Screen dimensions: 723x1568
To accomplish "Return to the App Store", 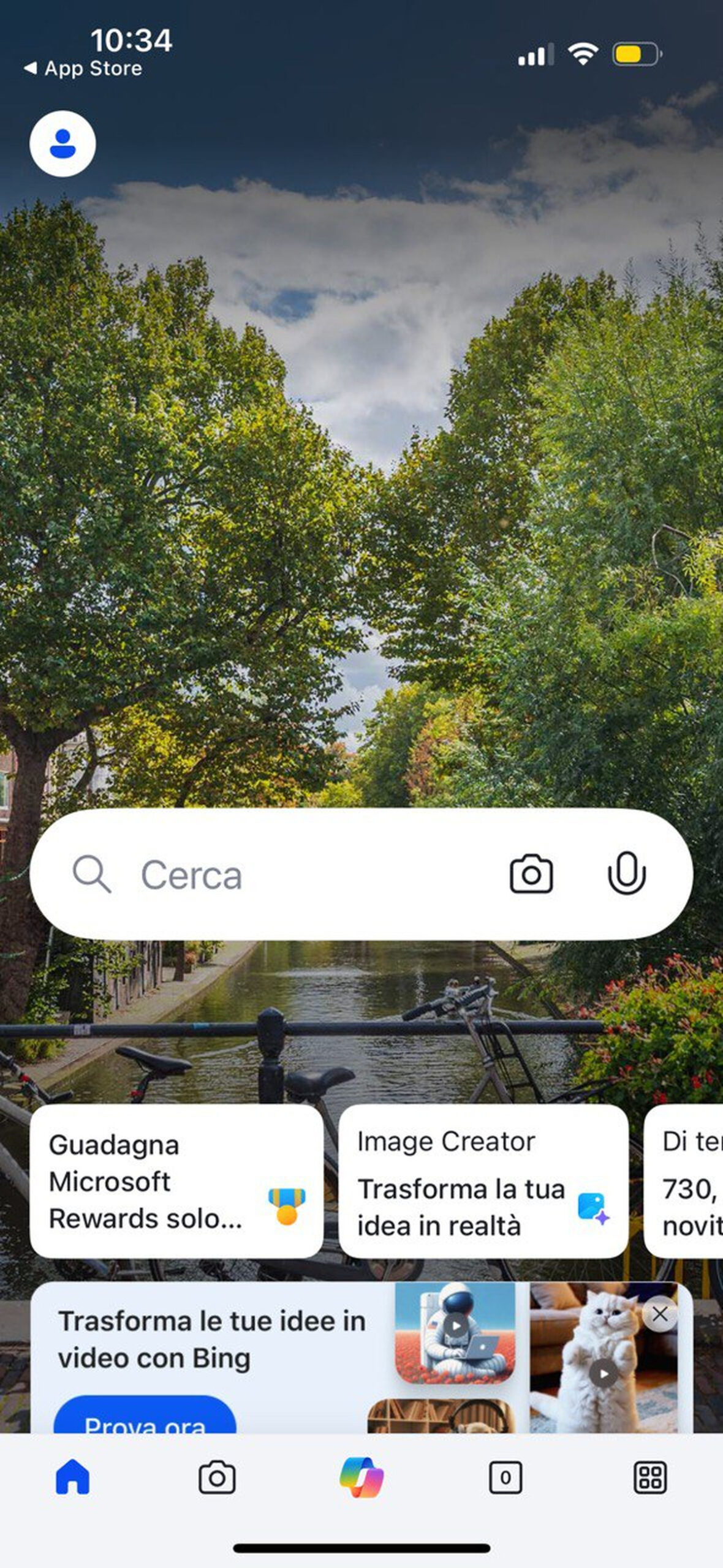I will 83,69.
